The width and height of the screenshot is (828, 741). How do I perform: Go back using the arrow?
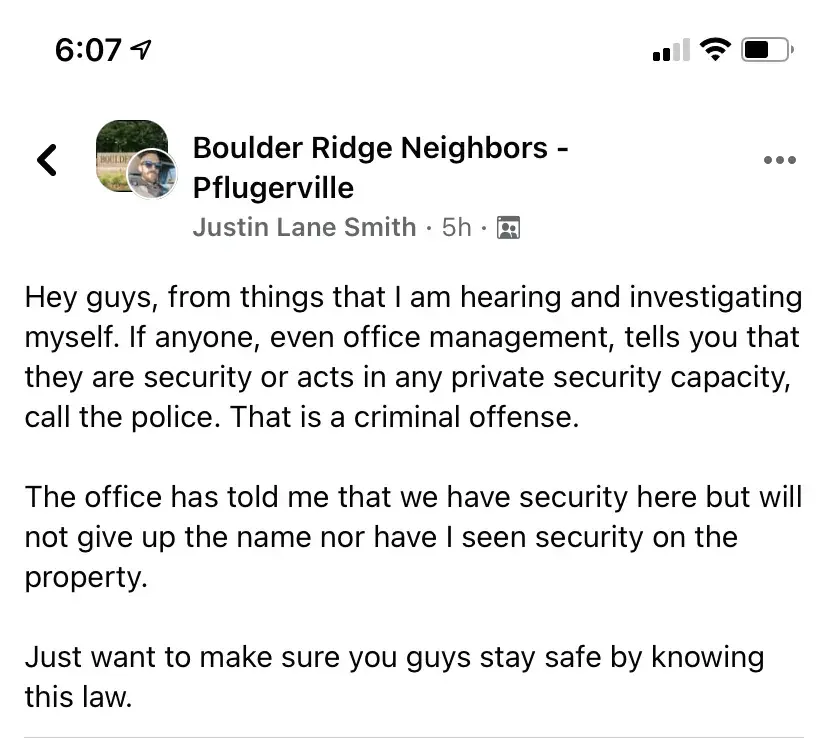click(47, 159)
